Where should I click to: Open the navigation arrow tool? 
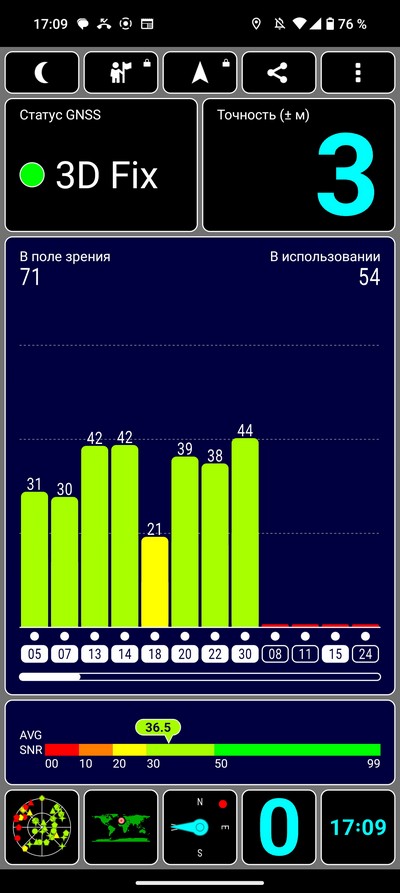pos(200,72)
